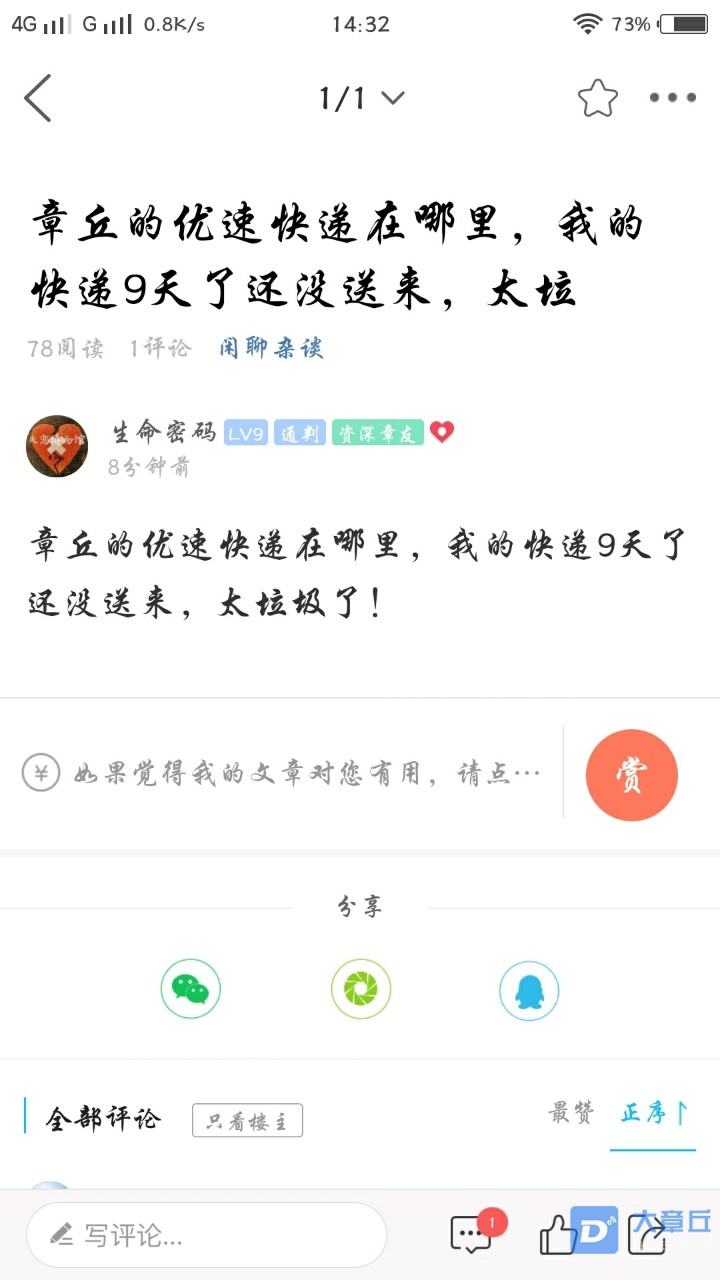This screenshot has width=720, height=1280.
Task: Open the 闲聊杂谈 category link
Action: pyautogui.click(x=272, y=348)
